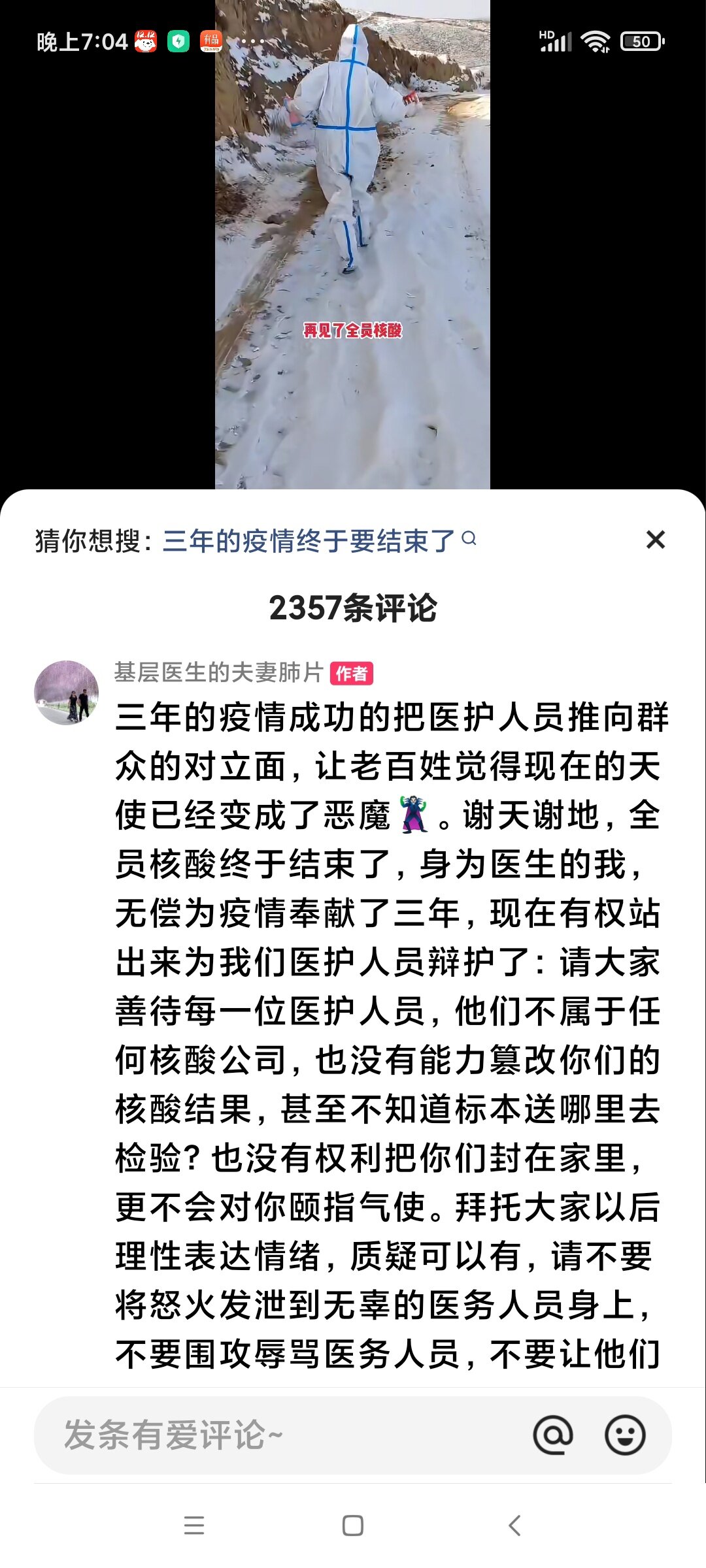The image size is (706, 1568).
Task: Close the comments panel
Action: click(x=655, y=540)
